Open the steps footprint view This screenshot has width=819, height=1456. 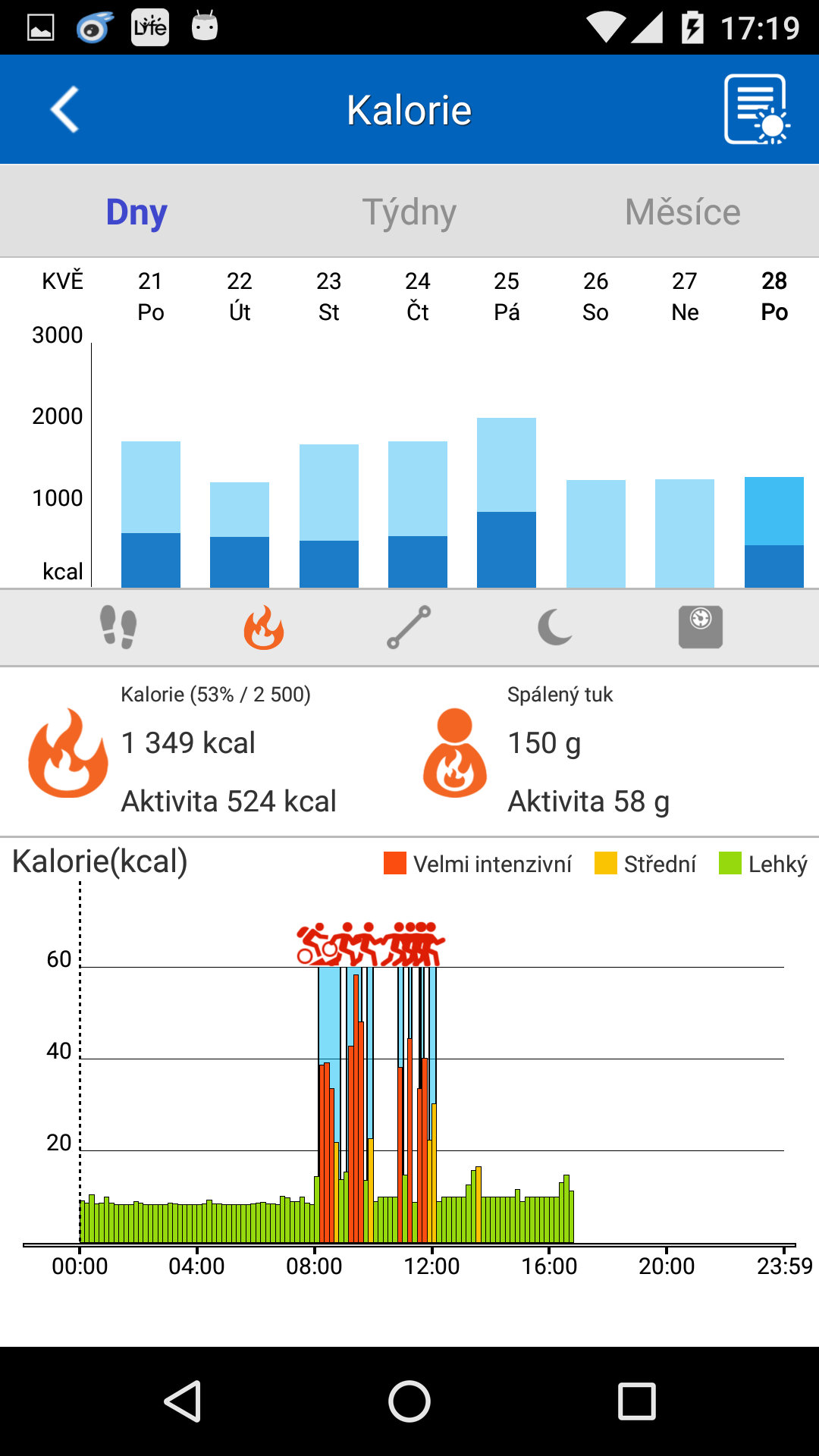118,627
